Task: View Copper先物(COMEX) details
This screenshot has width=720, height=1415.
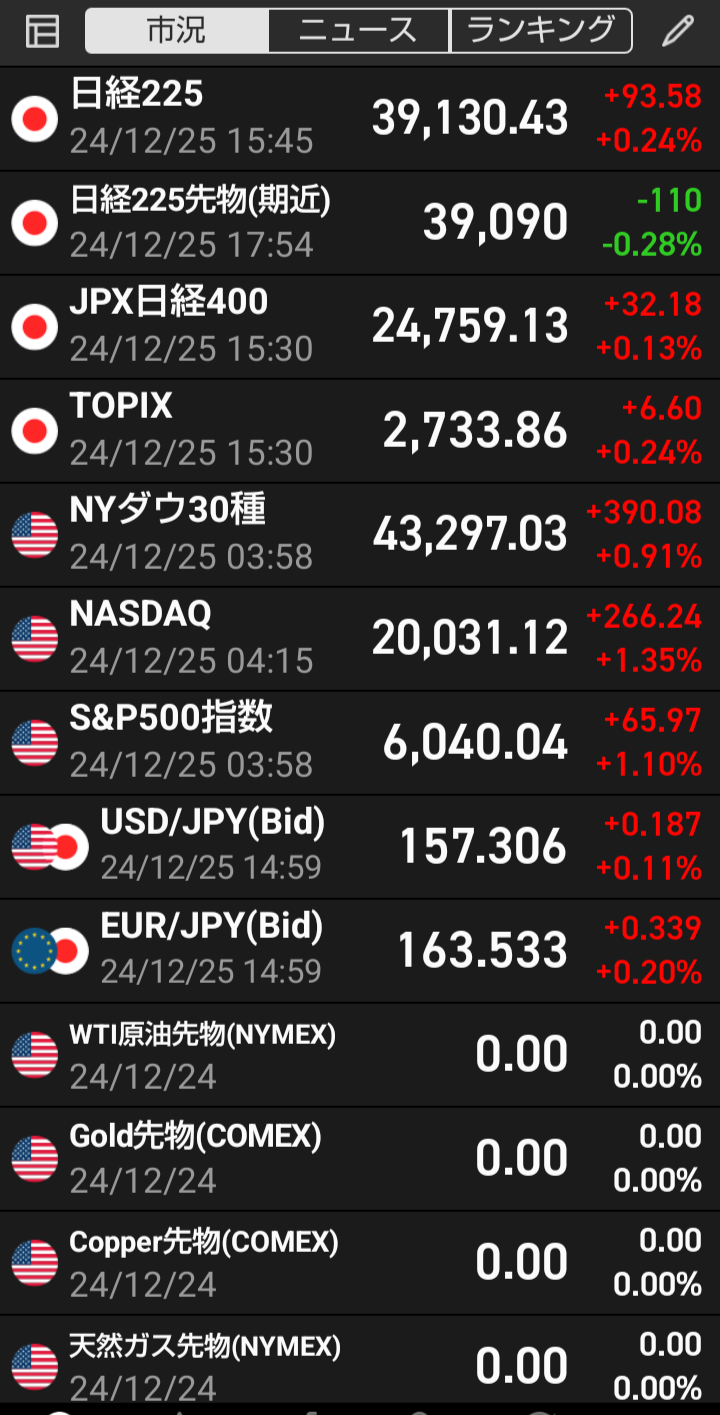Action: [x=360, y=1262]
